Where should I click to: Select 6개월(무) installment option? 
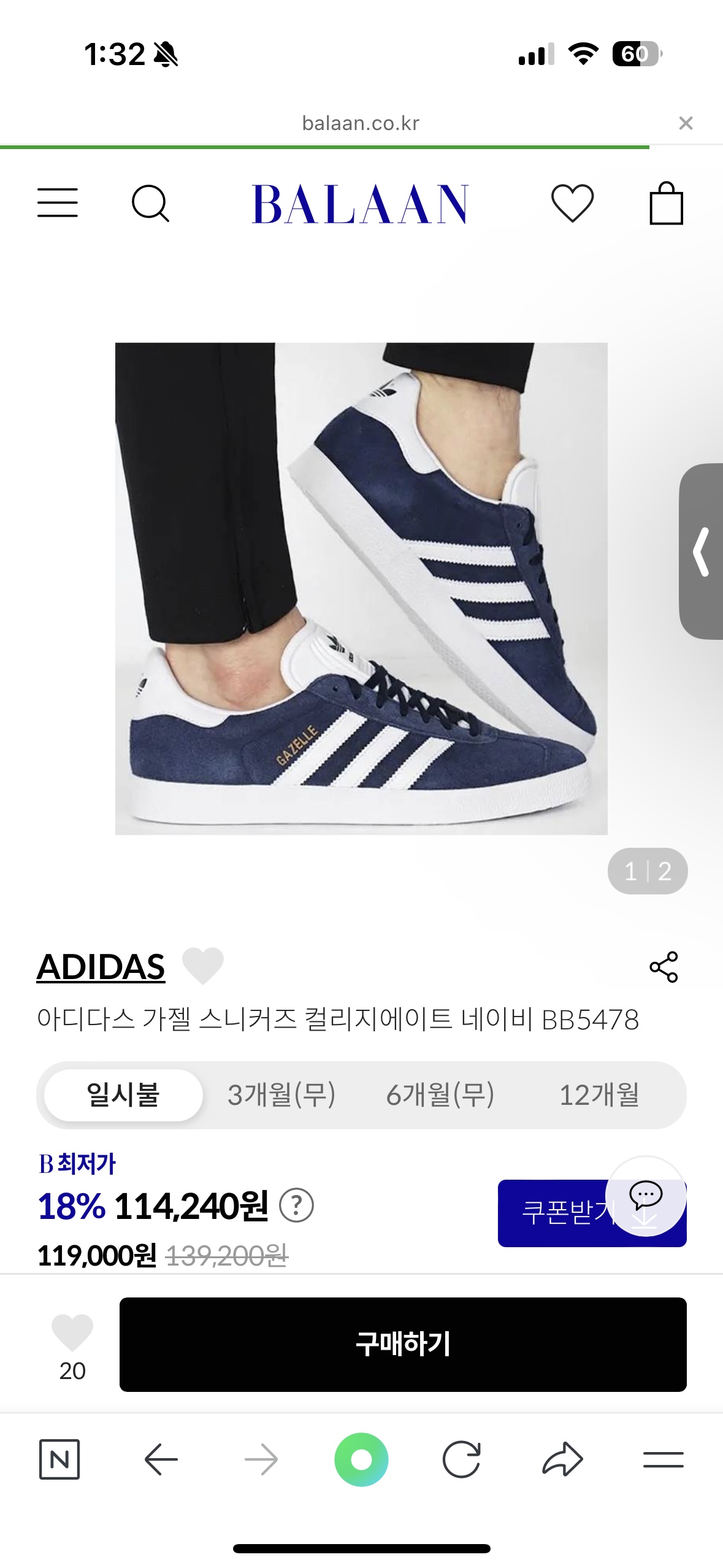[440, 1095]
